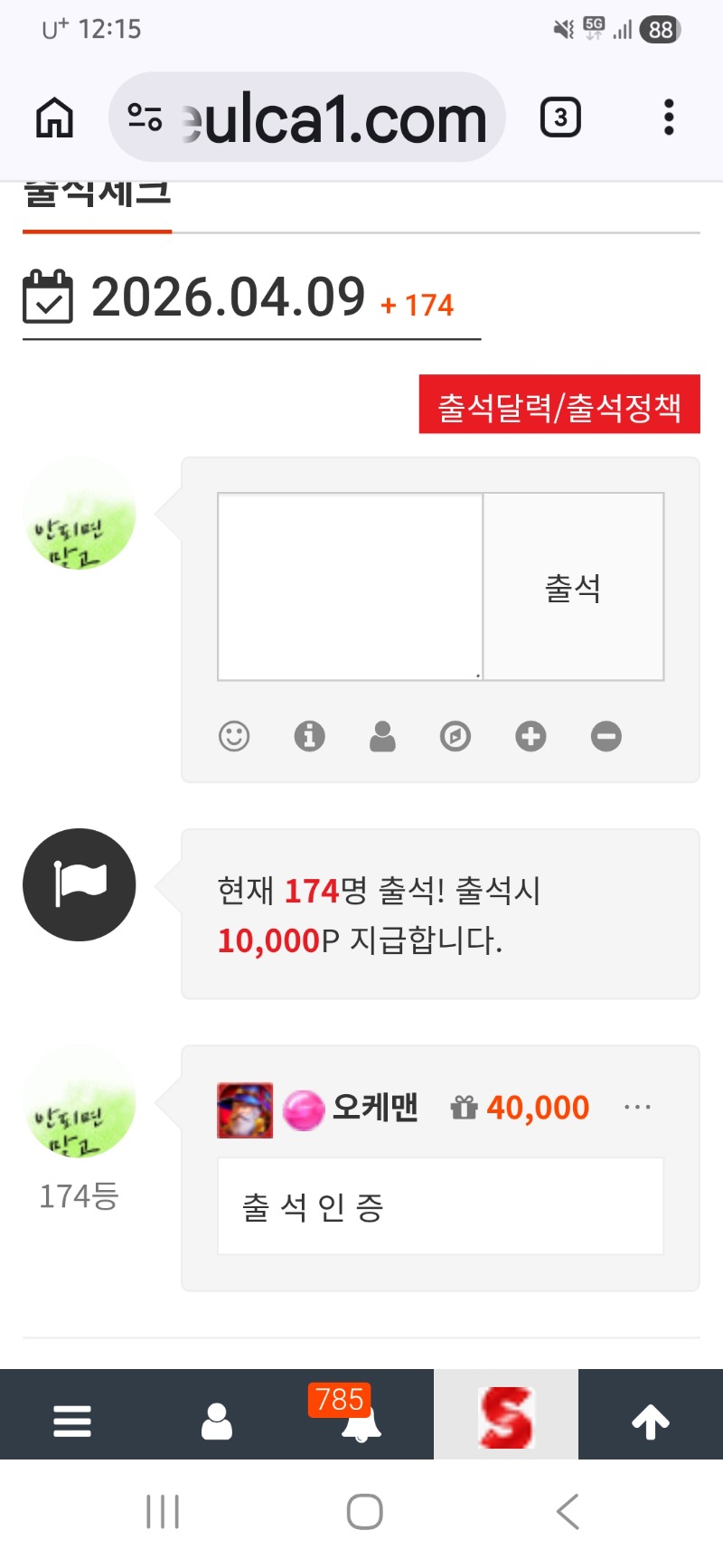This screenshot has height=1568, width=723.
Task: Open notifications bell showing 785
Action: click(360, 1418)
